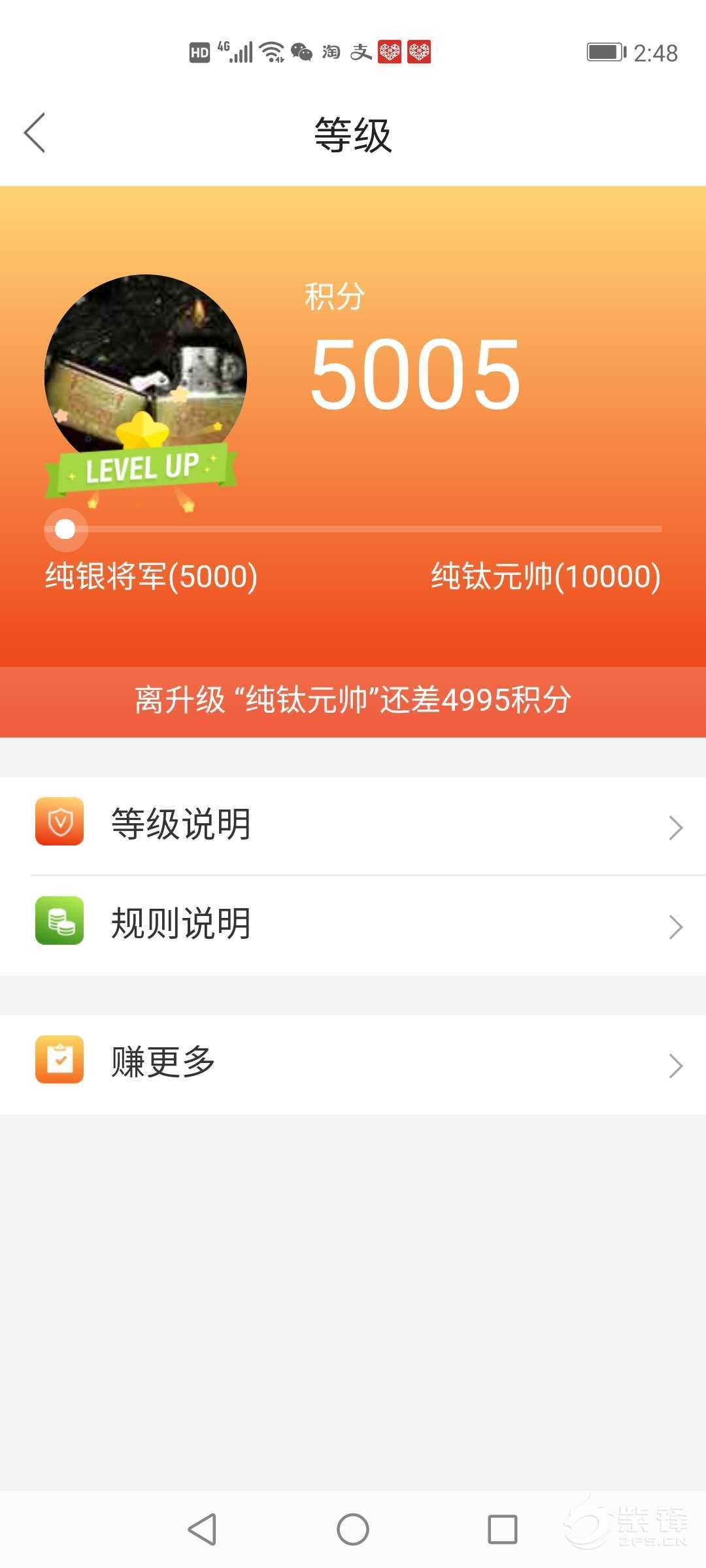706x1568 pixels.
Task: Open 等级说明 level description
Action: pyautogui.click(x=353, y=826)
